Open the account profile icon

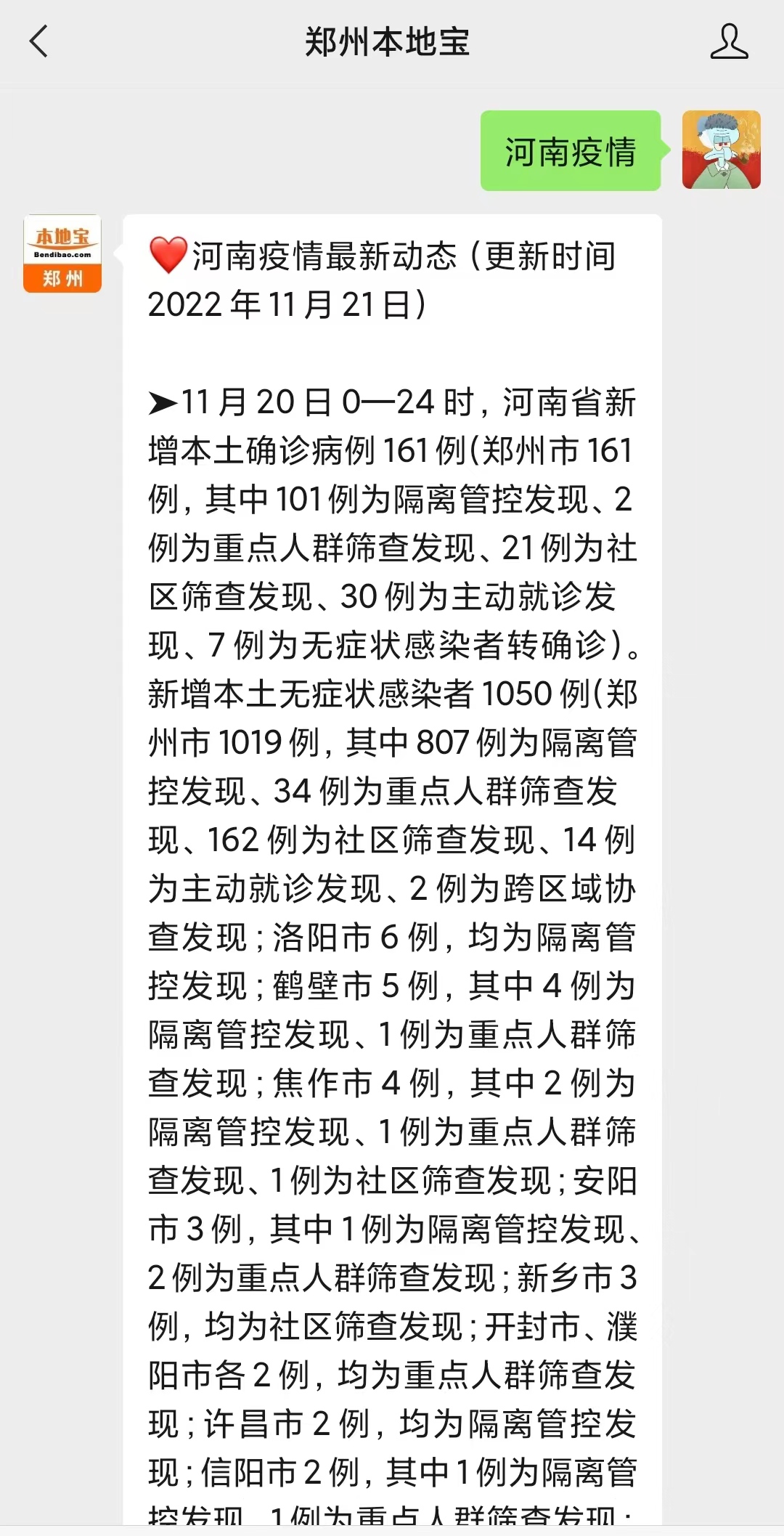tap(729, 41)
